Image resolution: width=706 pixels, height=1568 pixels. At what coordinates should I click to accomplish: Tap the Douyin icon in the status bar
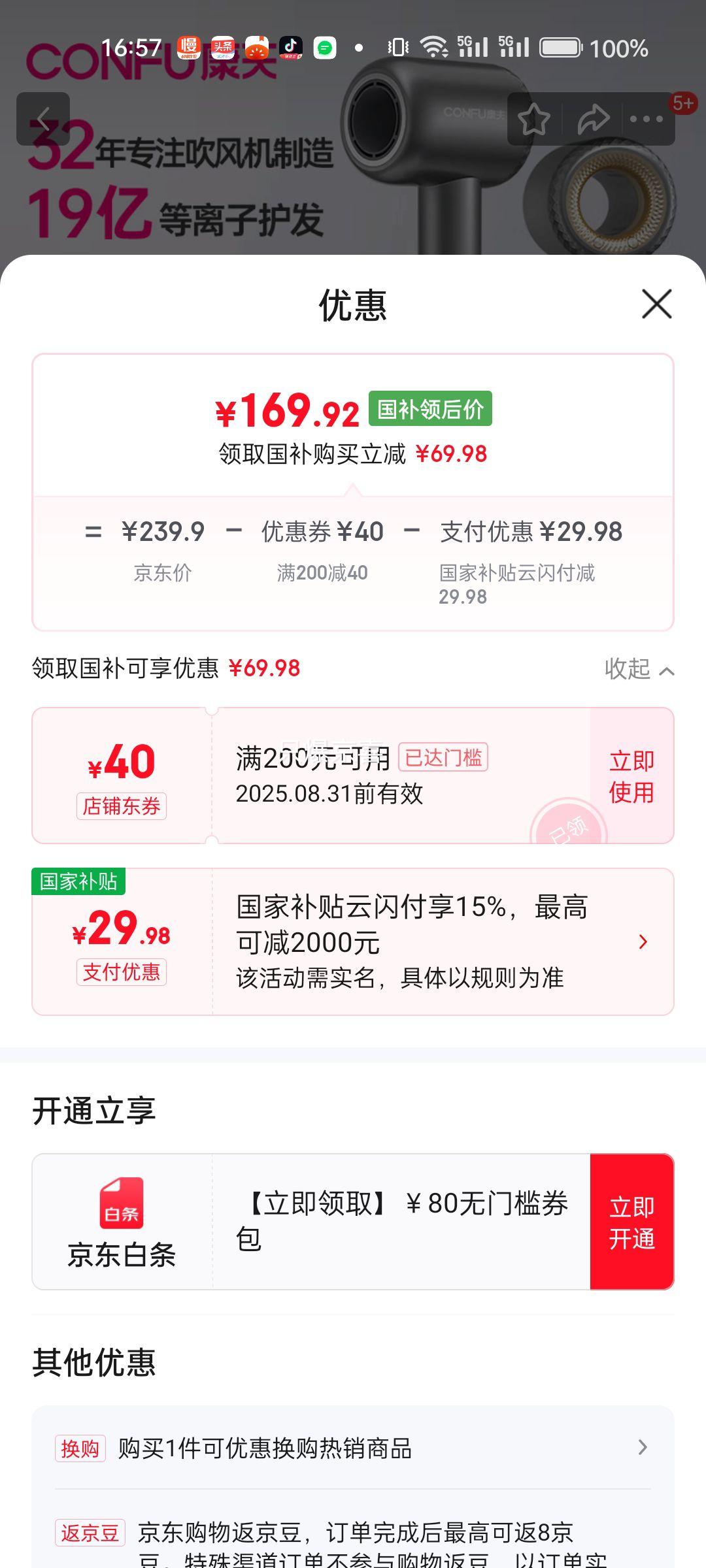(292, 47)
